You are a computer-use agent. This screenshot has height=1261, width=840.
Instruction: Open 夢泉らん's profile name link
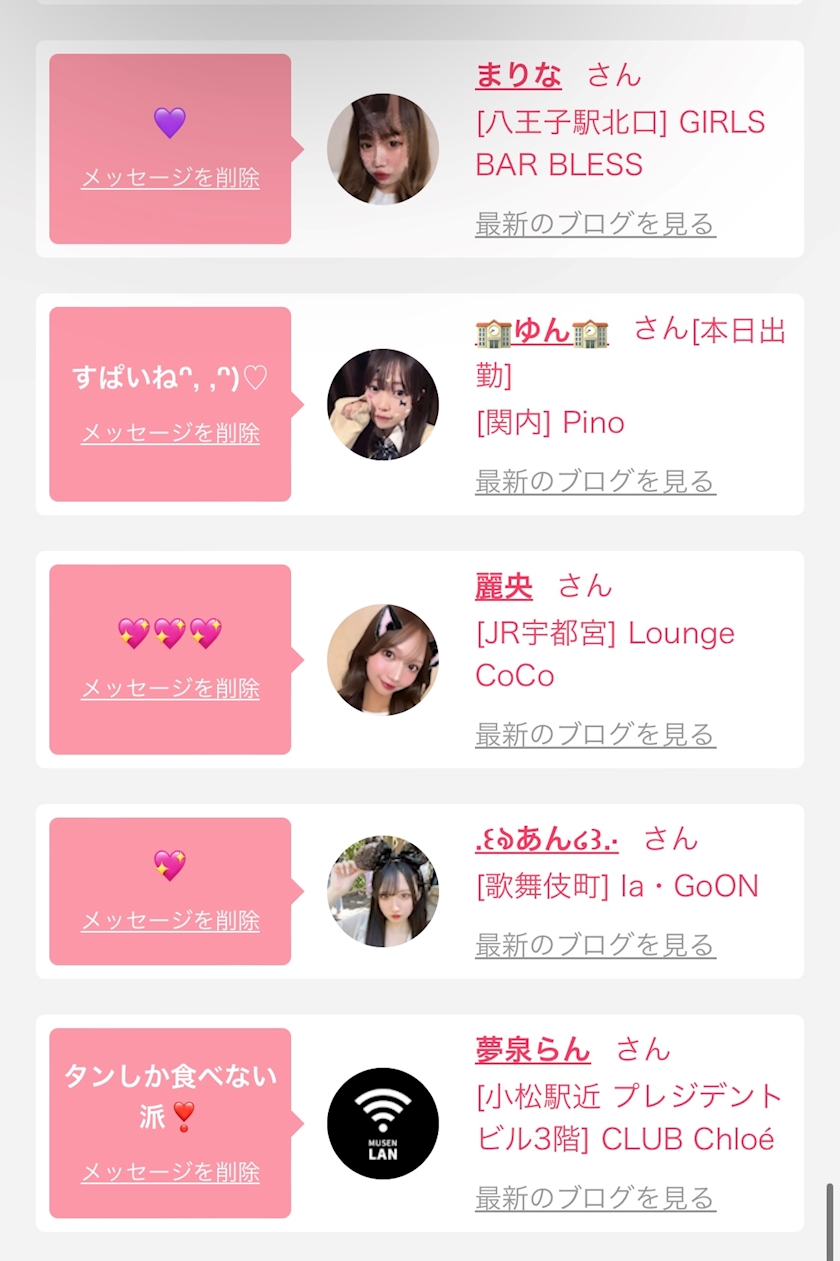[532, 1049]
